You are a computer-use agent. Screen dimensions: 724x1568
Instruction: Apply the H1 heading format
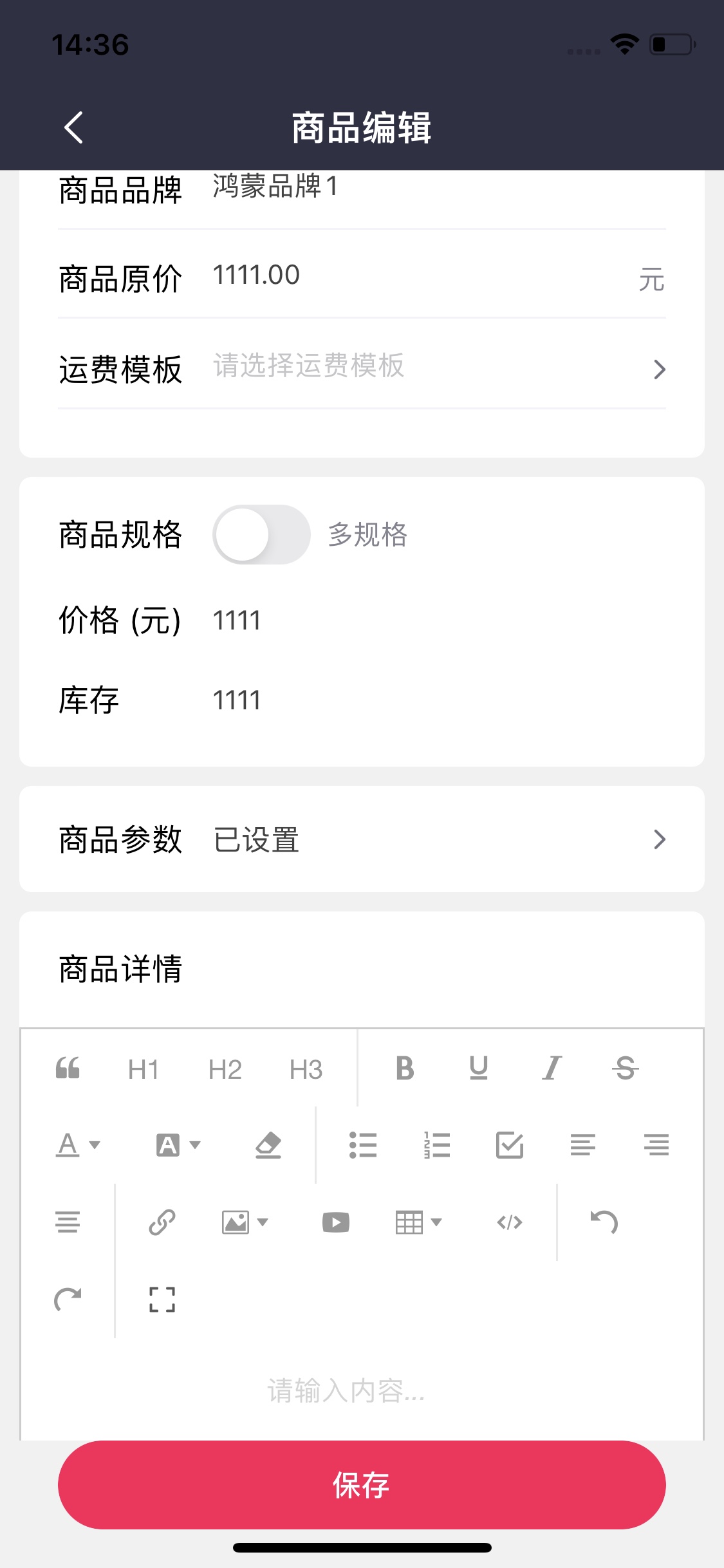[x=144, y=1069]
